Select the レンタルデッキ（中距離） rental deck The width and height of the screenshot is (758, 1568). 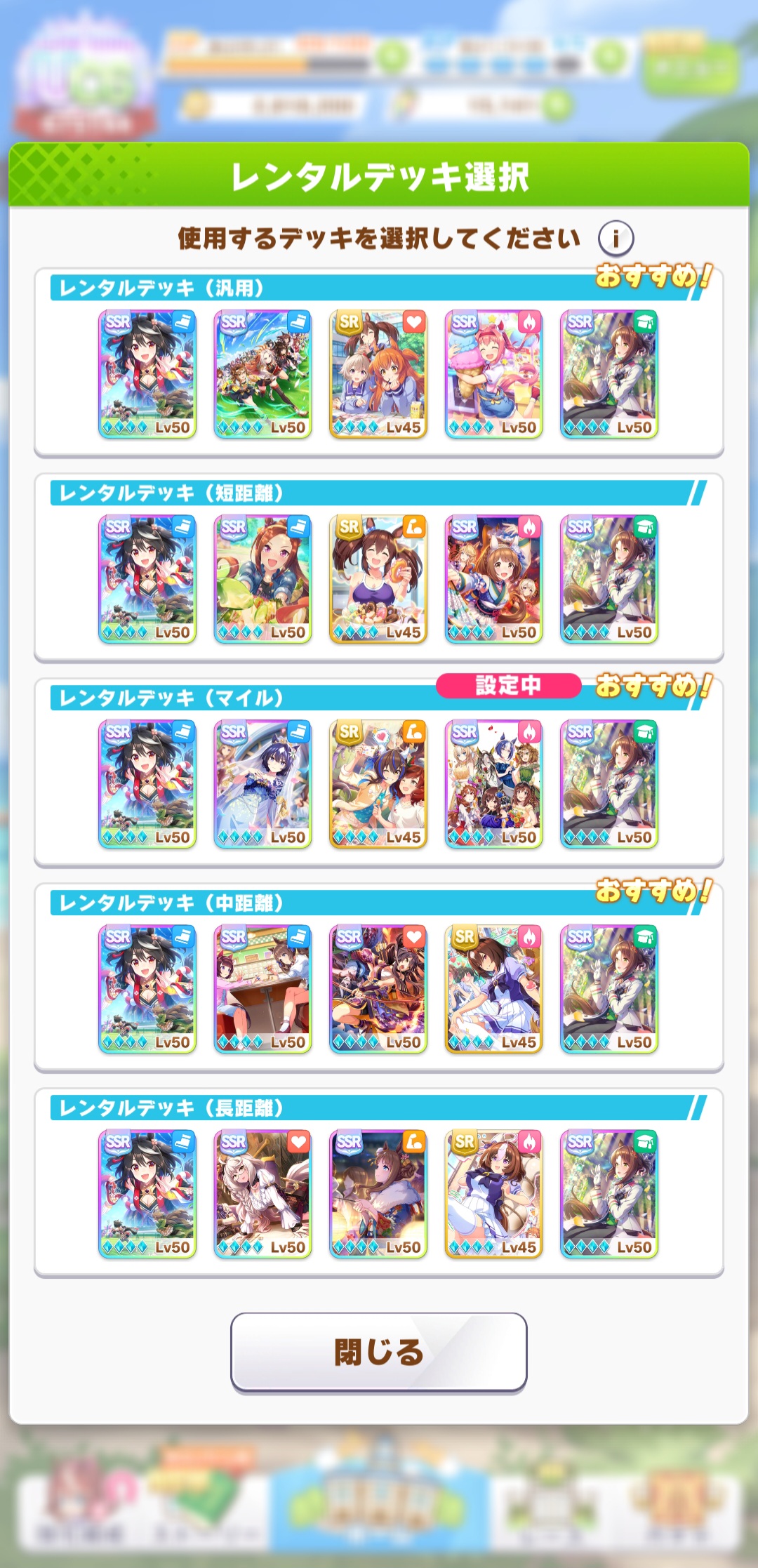coord(379,977)
